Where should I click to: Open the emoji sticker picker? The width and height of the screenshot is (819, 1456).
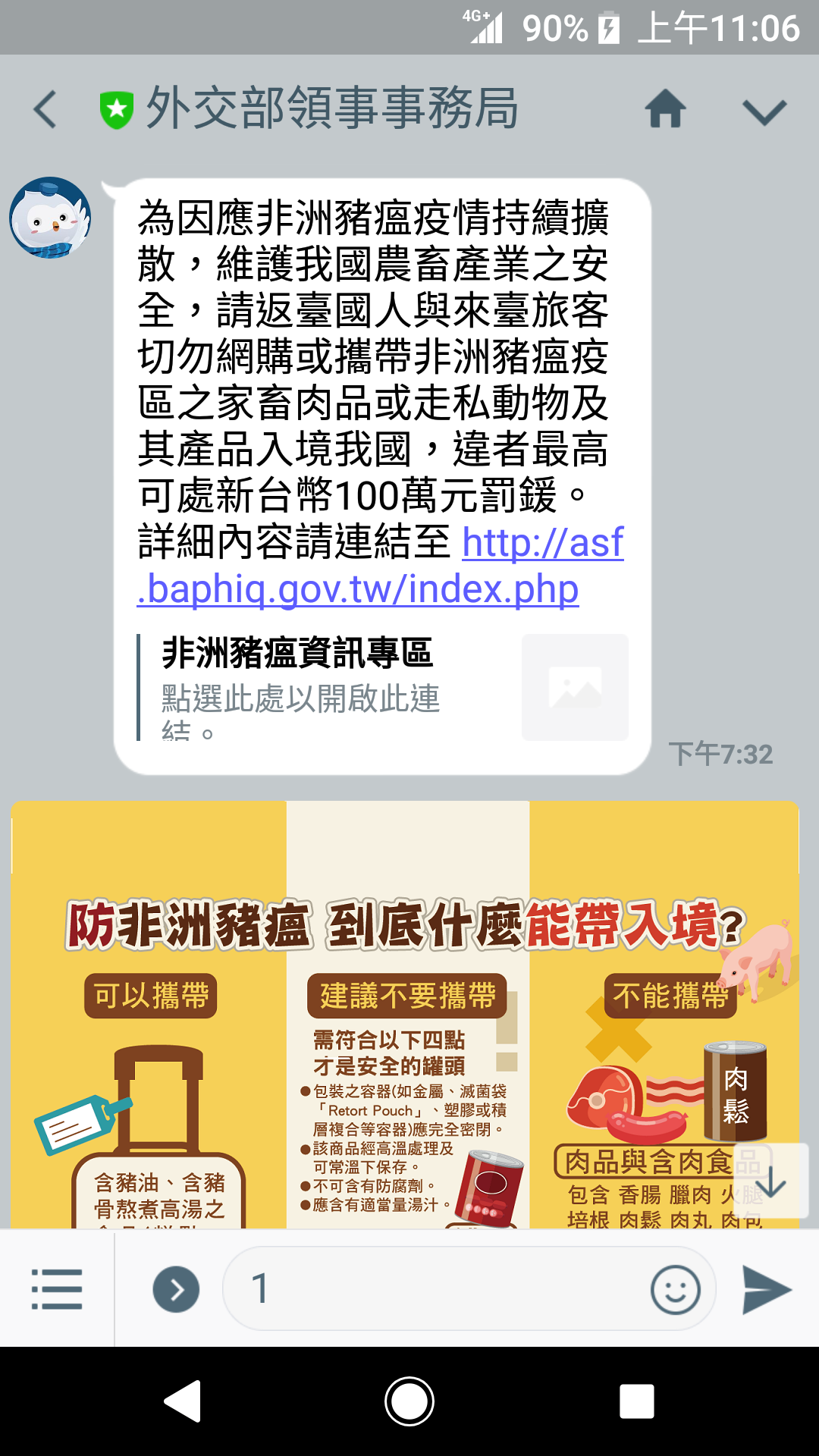675,1289
